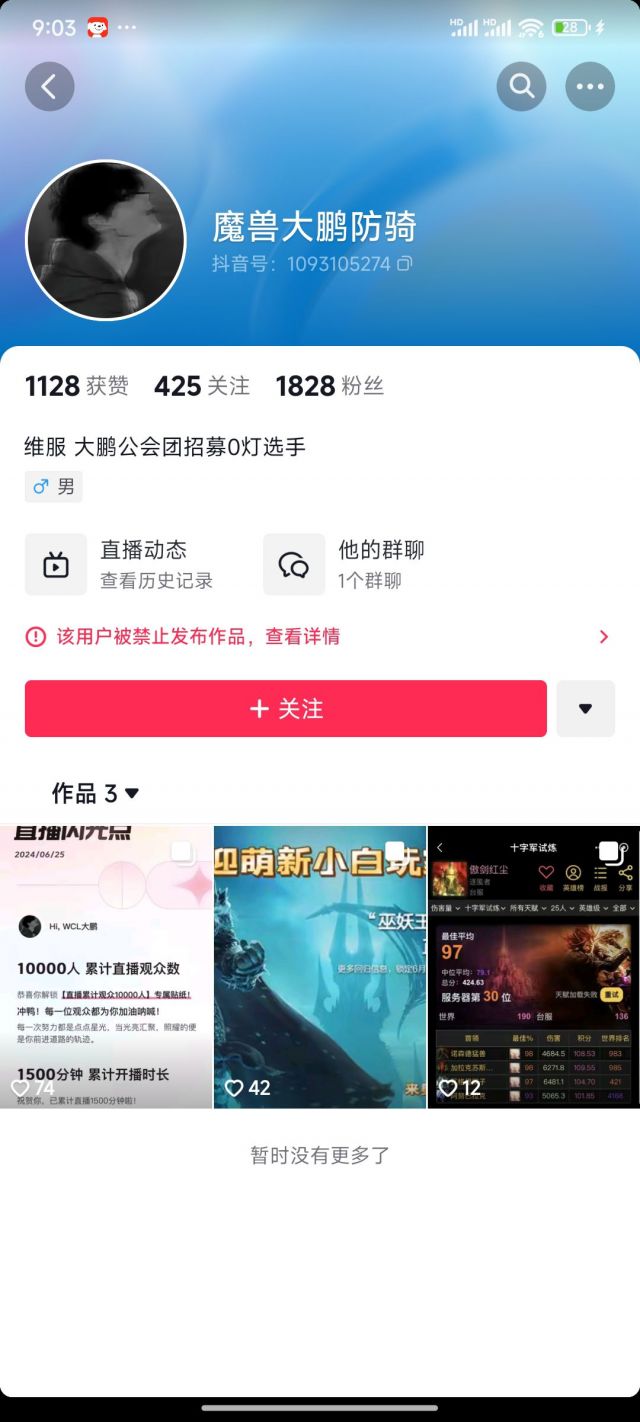Open the 425 关注 following list
This screenshot has height=1422, width=640.
point(201,386)
